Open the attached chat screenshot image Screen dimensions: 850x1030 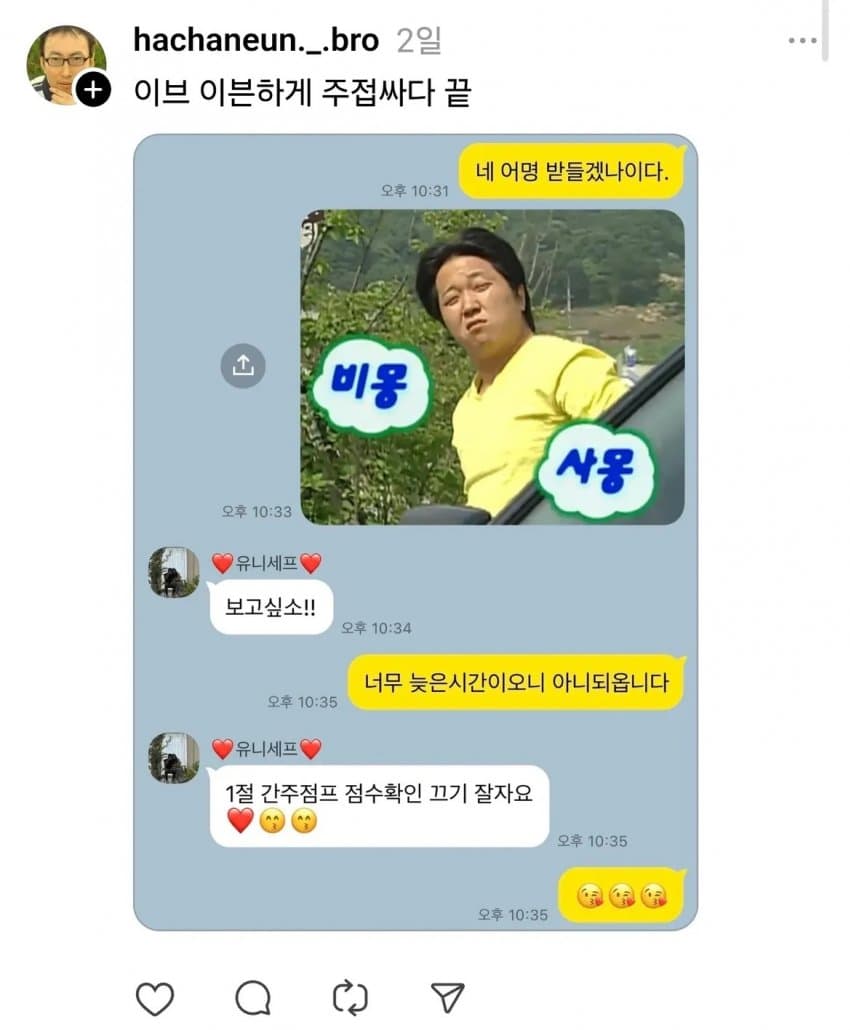tap(415, 532)
